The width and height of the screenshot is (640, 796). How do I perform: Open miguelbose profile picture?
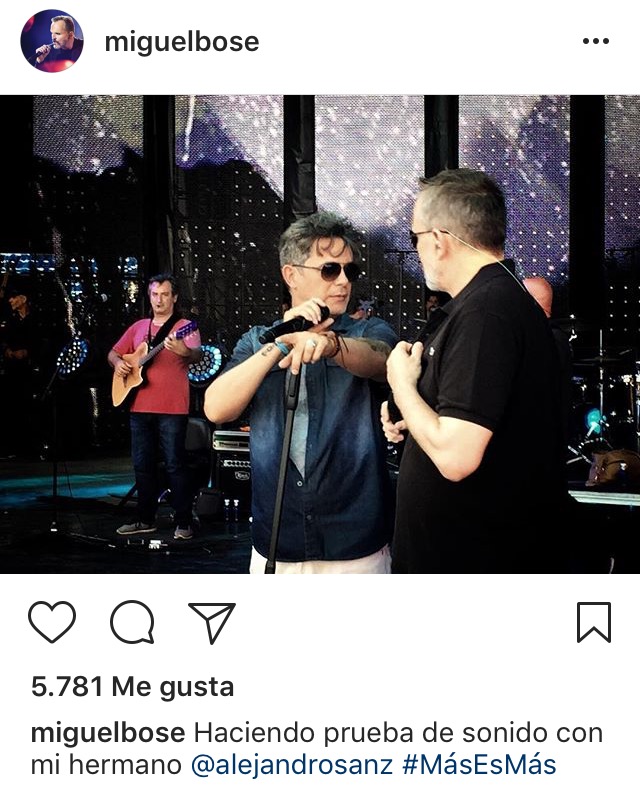[52, 41]
